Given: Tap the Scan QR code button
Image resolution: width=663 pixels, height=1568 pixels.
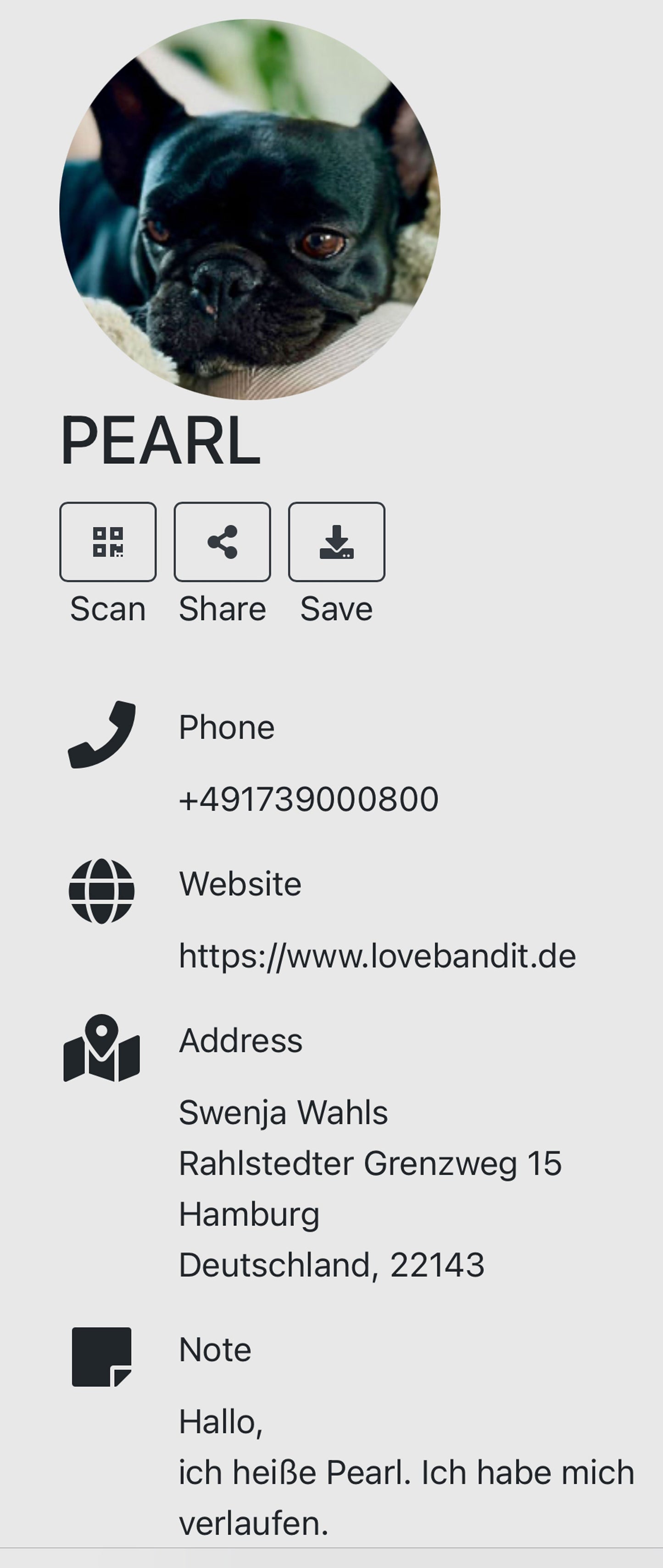Looking at the screenshot, I should click(108, 541).
